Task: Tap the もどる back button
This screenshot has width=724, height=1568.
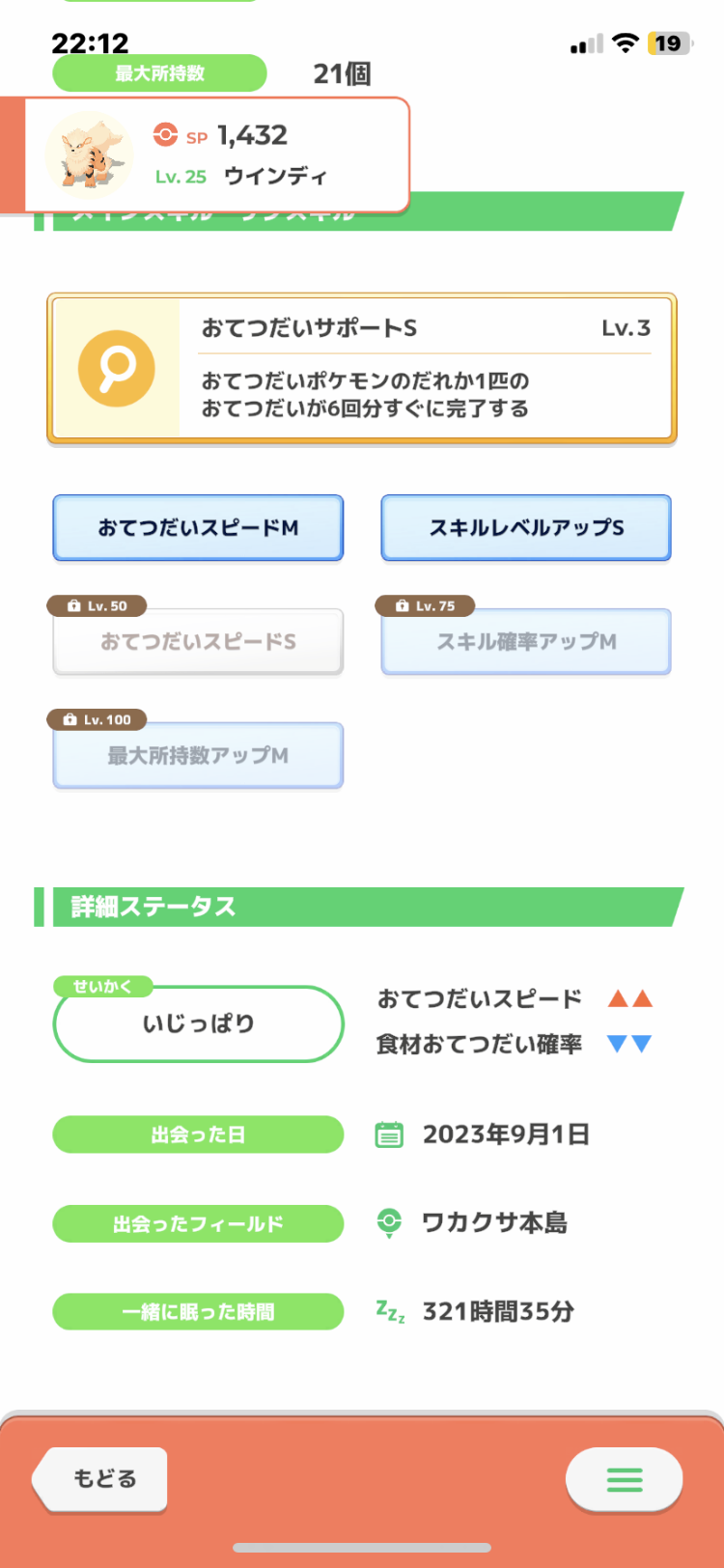Action: (x=100, y=1478)
